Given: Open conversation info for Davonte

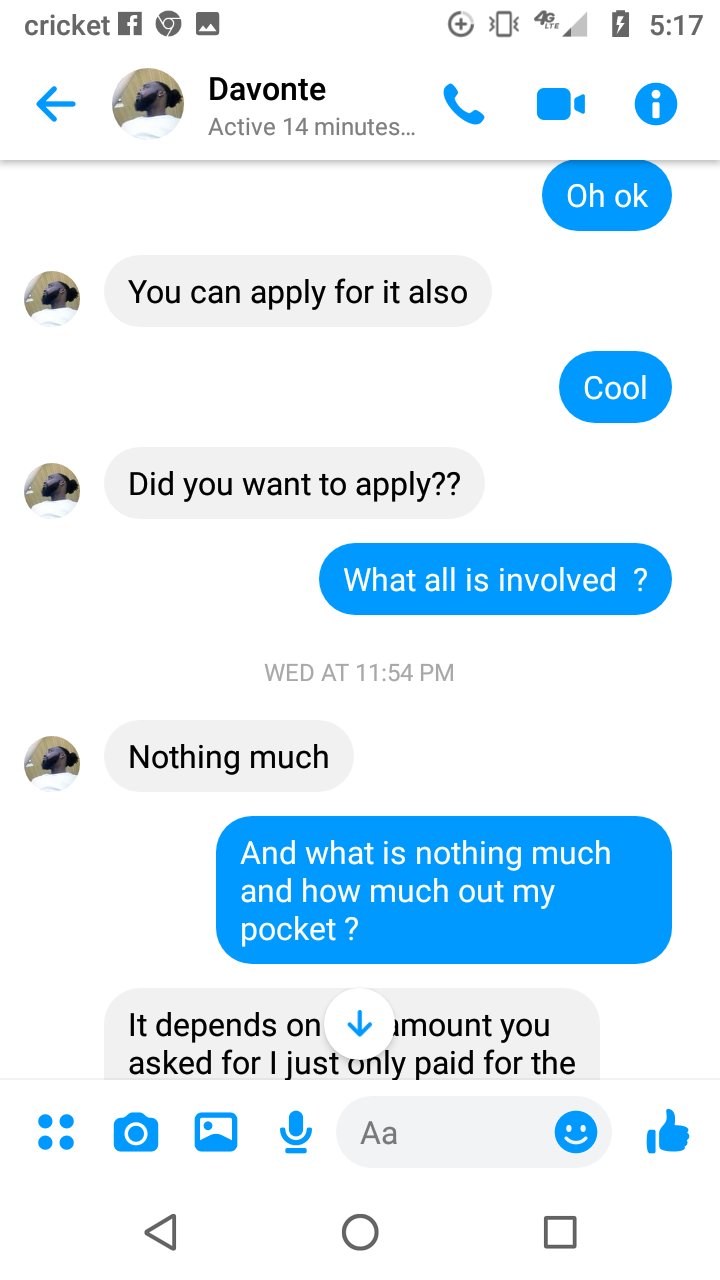Looking at the screenshot, I should (656, 104).
